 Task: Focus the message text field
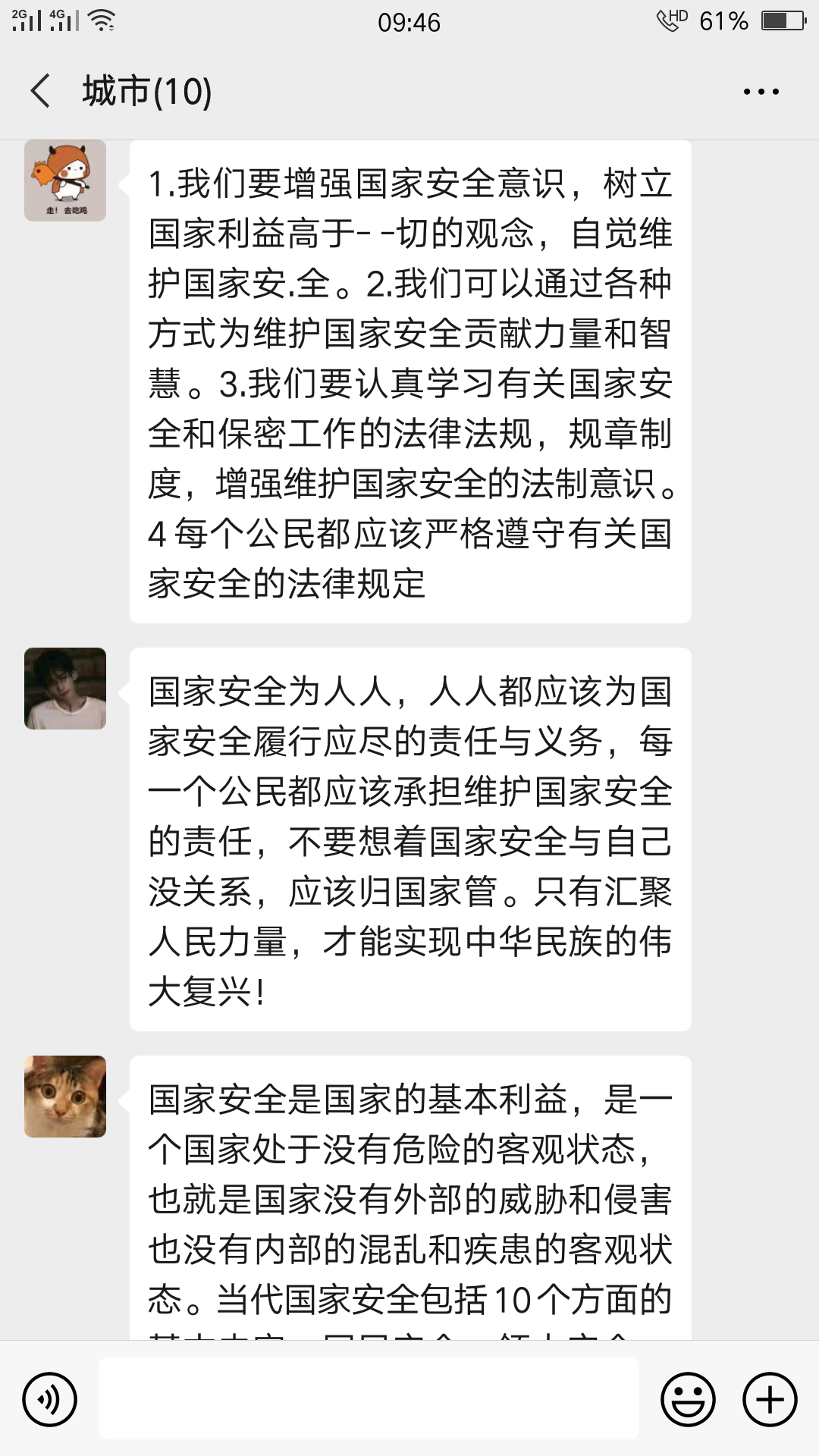[369, 1399]
